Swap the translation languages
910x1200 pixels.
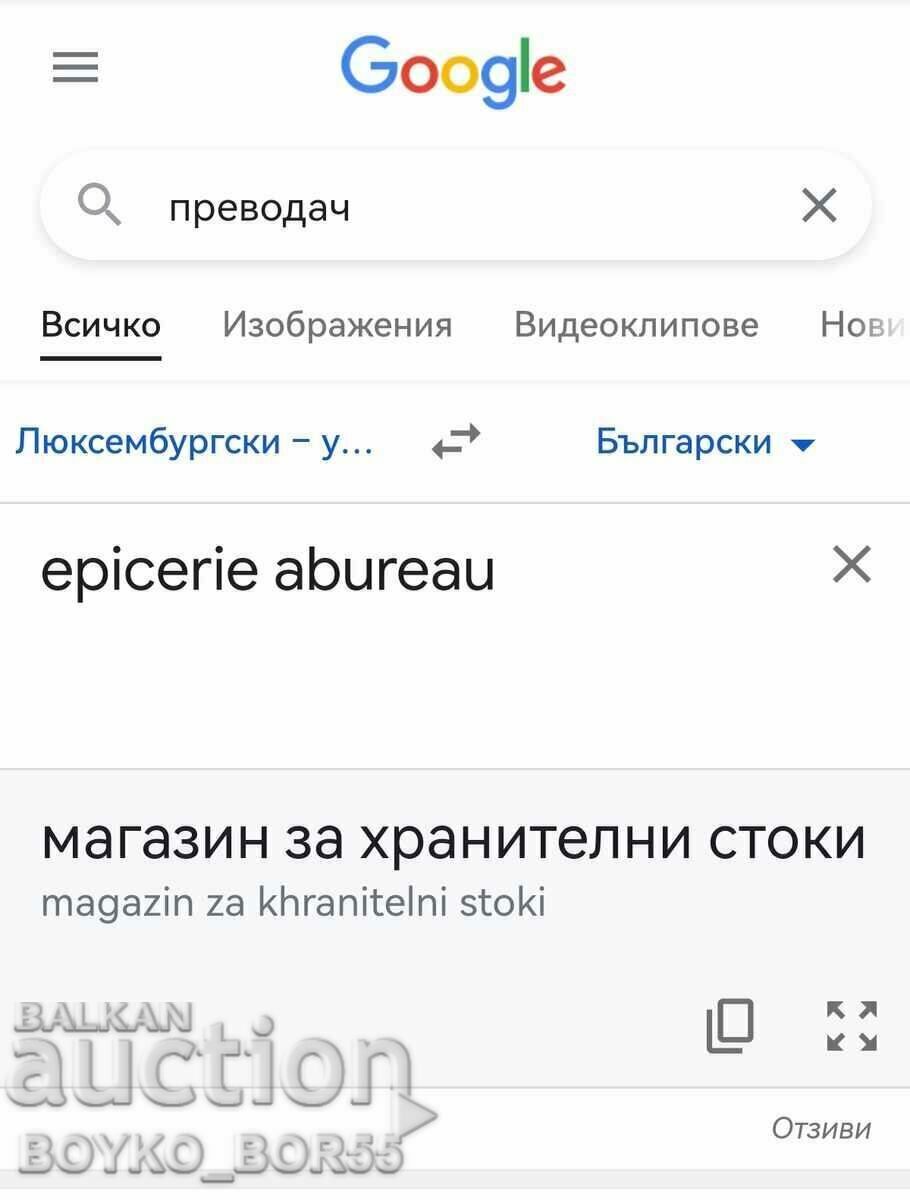click(456, 441)
